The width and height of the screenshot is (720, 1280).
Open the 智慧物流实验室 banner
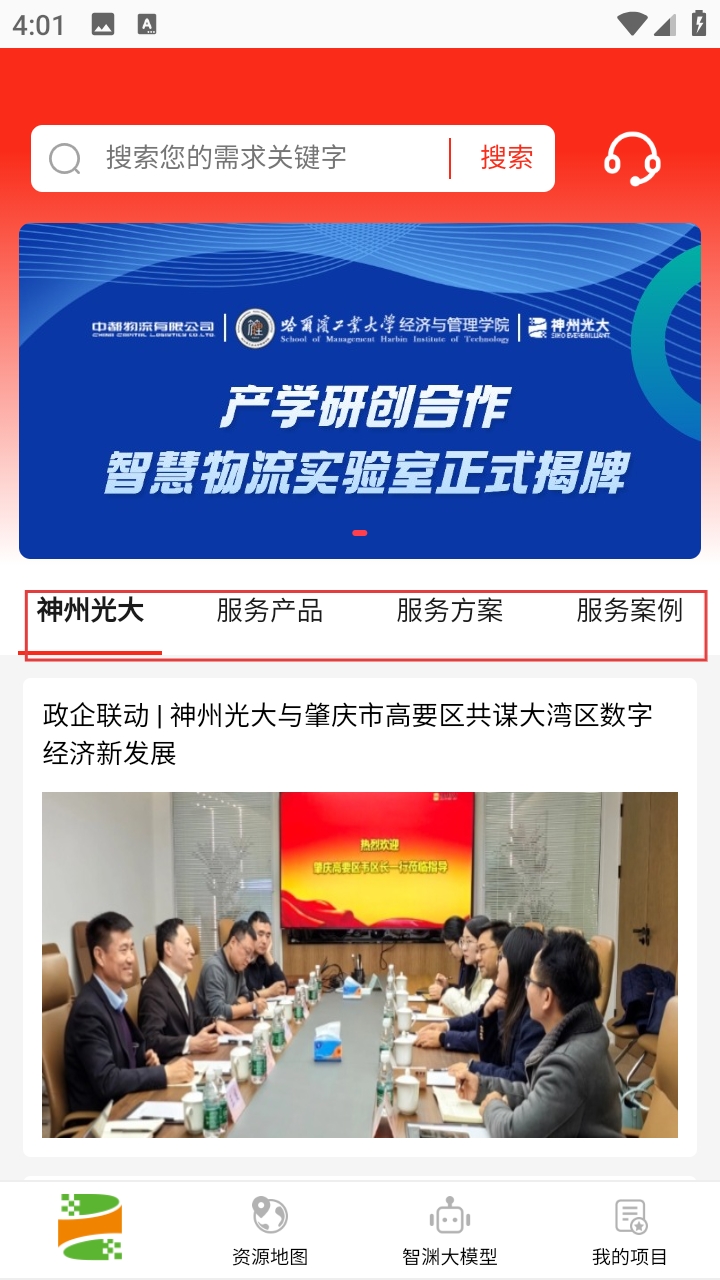coord(360,390)
